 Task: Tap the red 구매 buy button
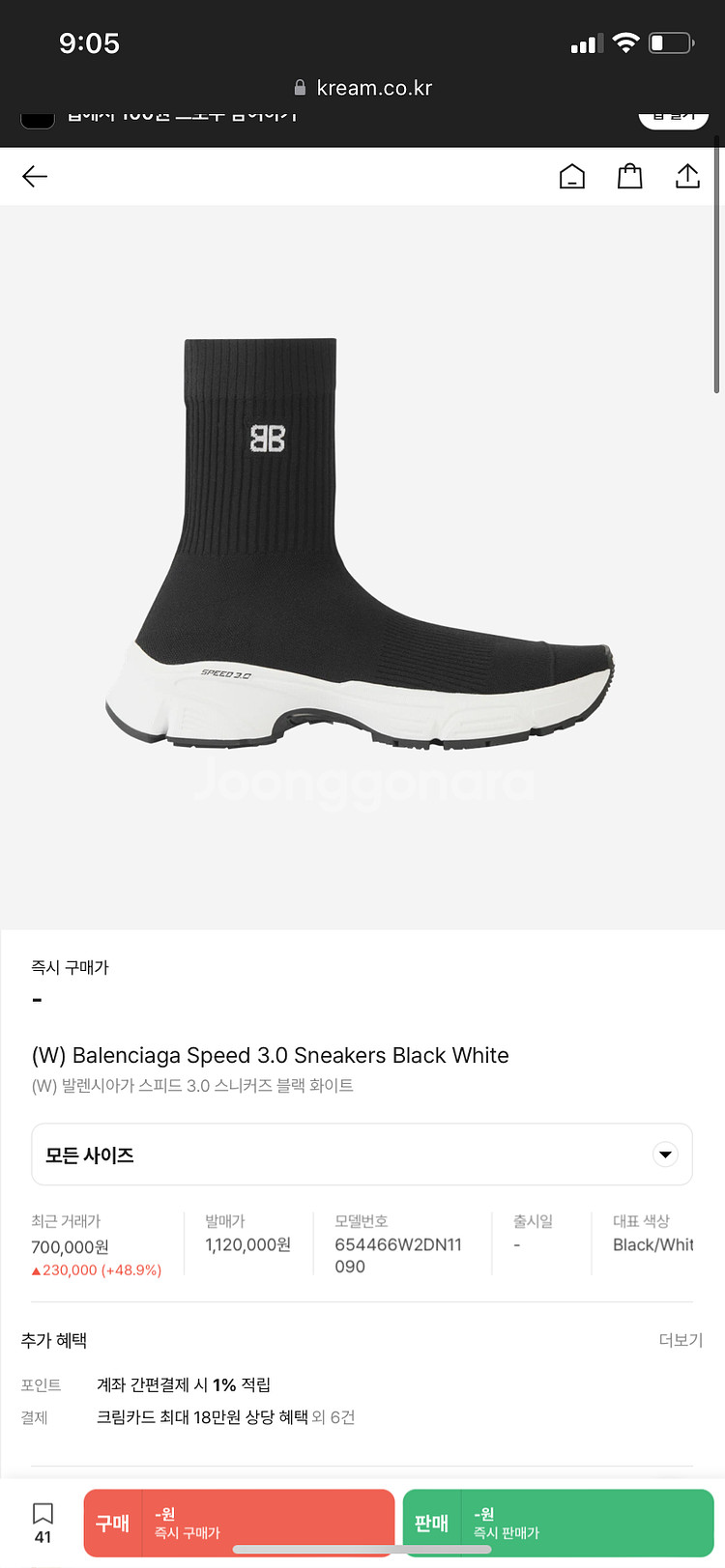[239, 1523]
